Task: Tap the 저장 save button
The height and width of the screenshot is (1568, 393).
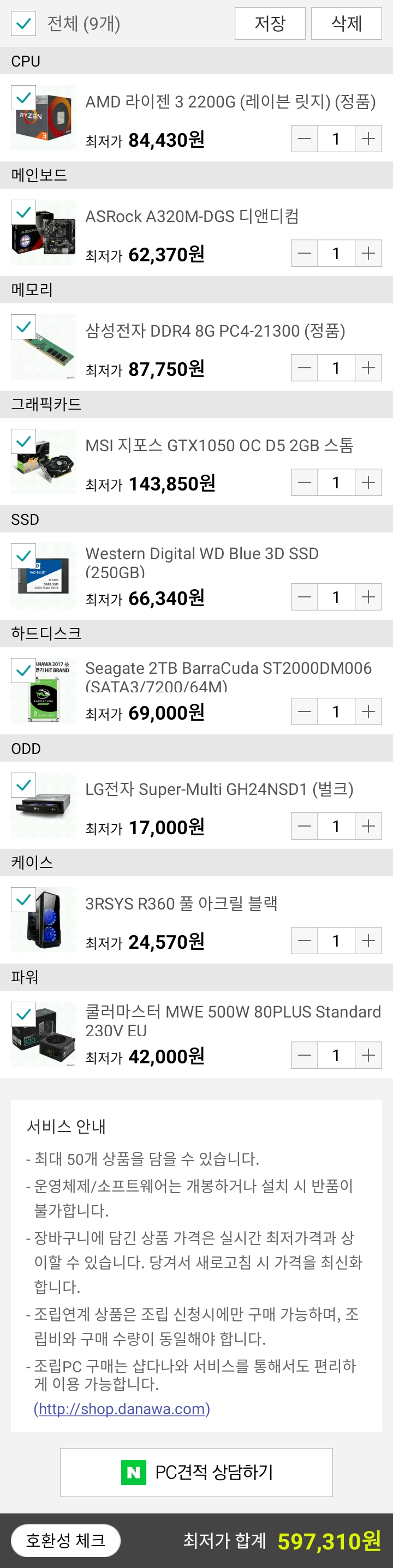Action: [x=270, y=24]
